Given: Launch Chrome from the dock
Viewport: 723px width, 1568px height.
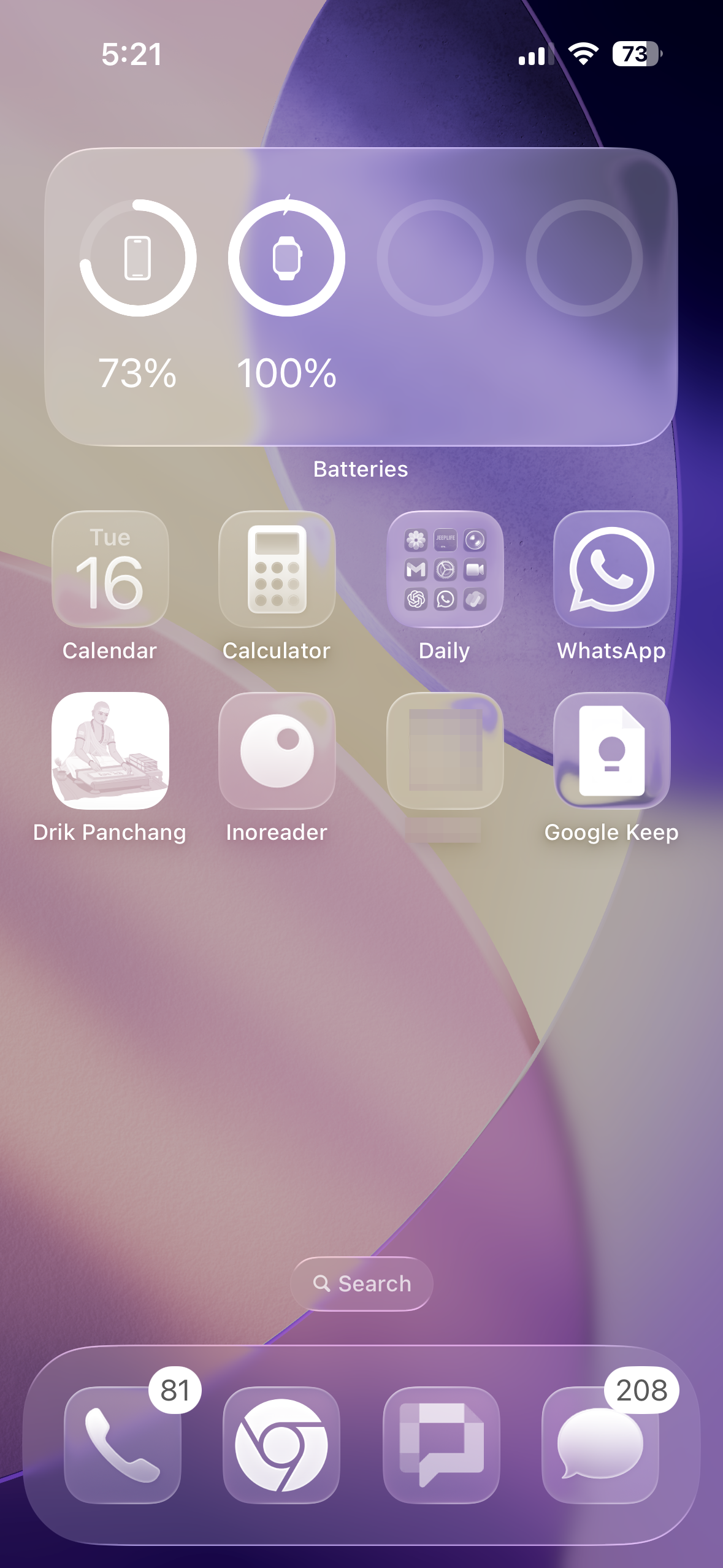Looking at the screenshot, I should pyautogui.click(x=281, y=1444).
